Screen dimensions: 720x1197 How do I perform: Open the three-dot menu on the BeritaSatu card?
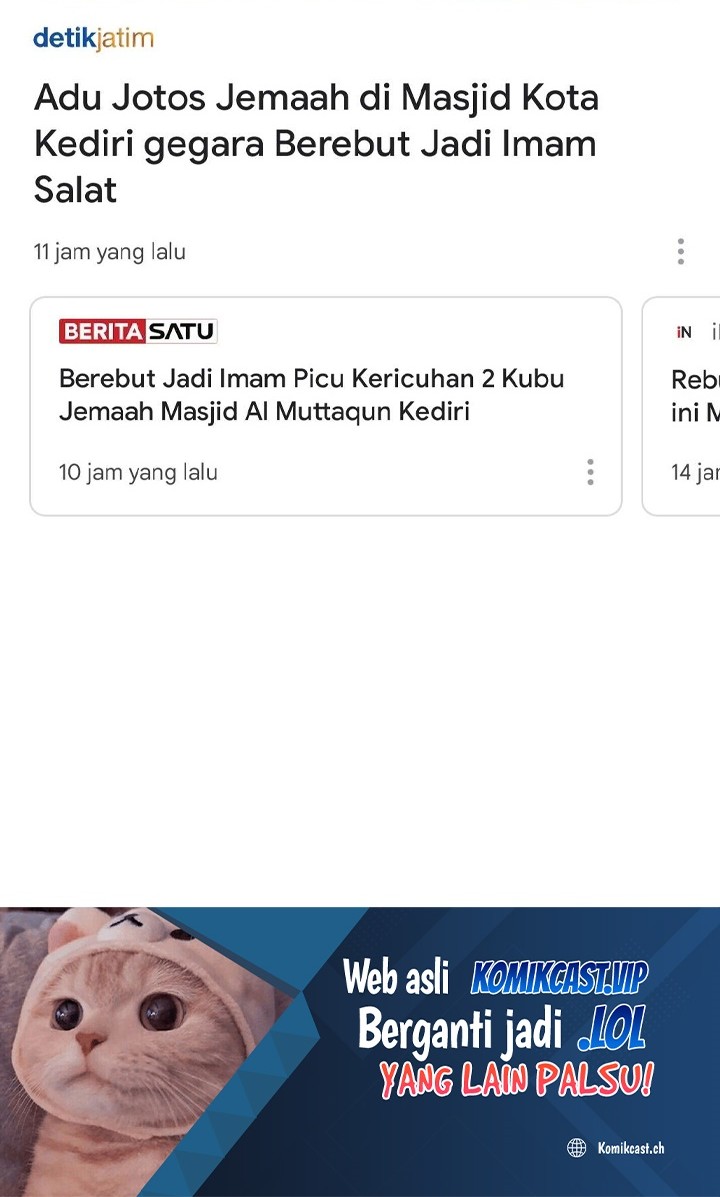(590, 472)
